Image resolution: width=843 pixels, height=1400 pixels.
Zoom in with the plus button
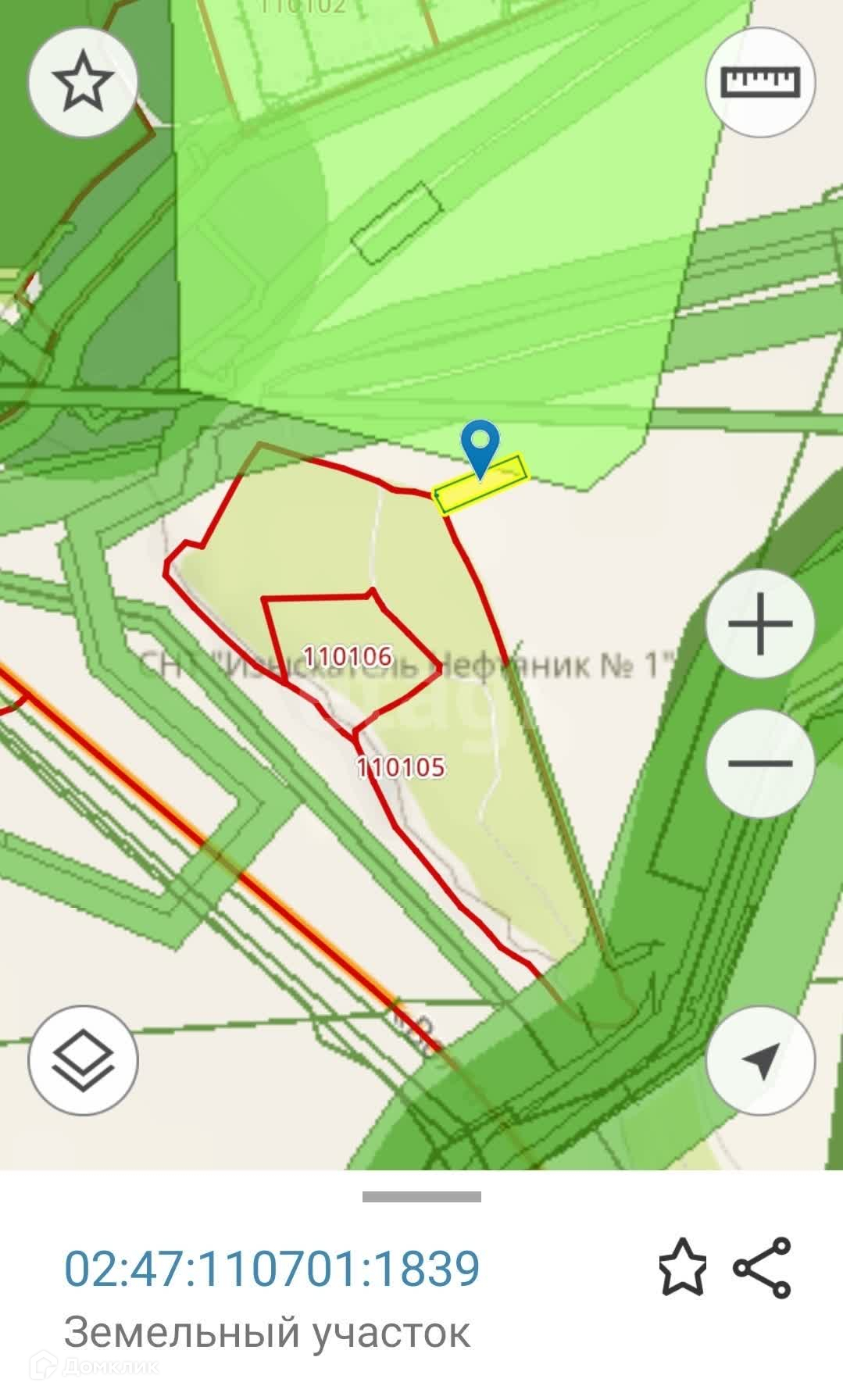click(x=760, y=624)
